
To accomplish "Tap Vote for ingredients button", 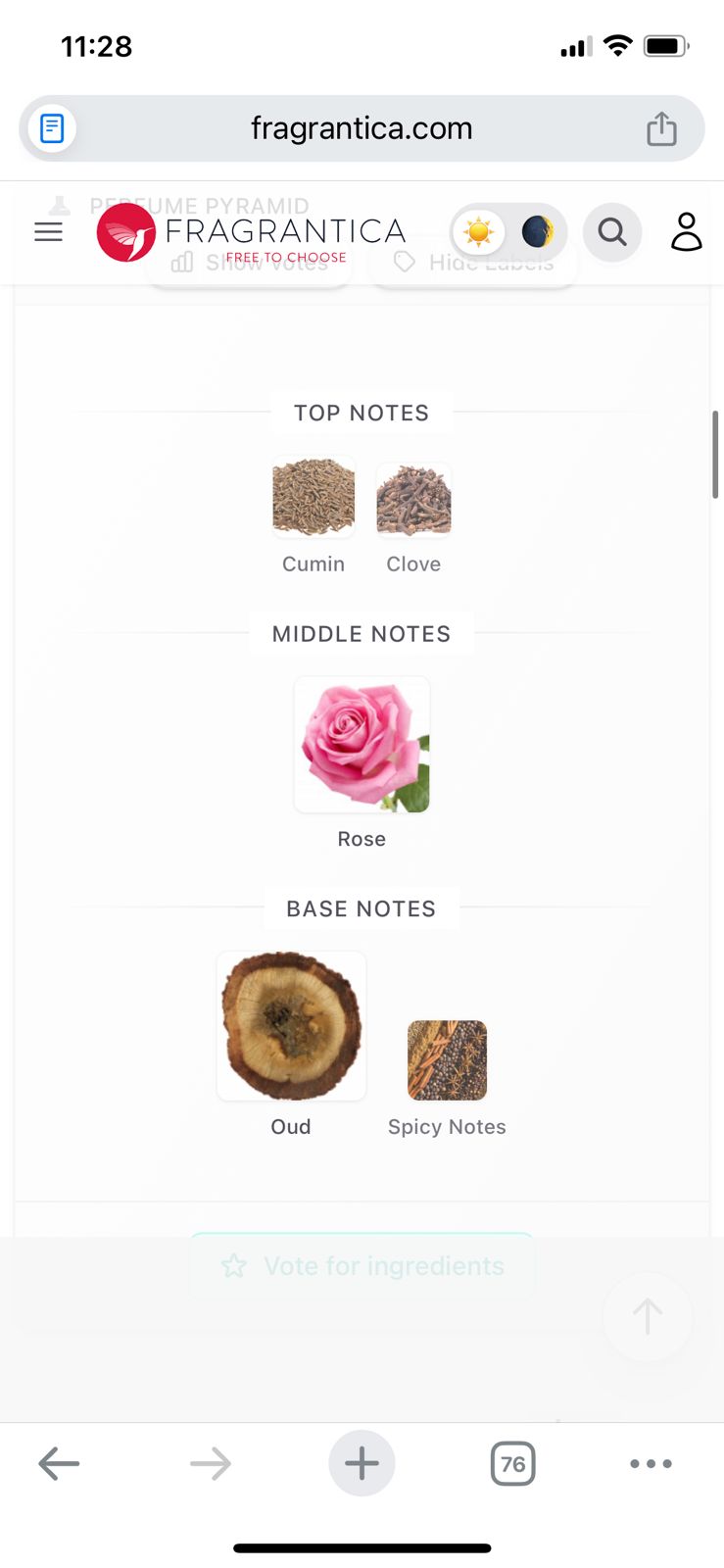I will 362,1266.
